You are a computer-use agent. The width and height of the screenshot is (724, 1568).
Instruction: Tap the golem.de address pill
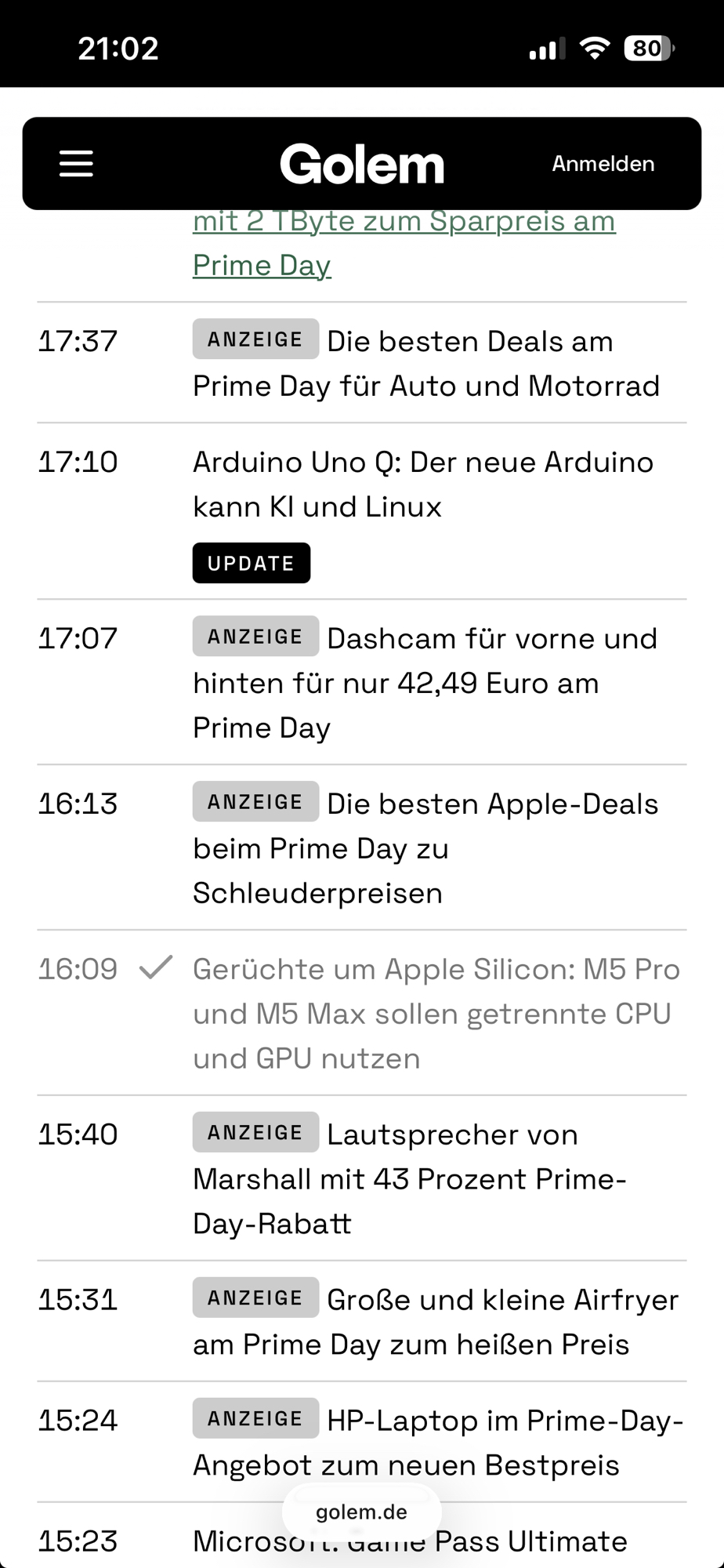coord(361,1512)
